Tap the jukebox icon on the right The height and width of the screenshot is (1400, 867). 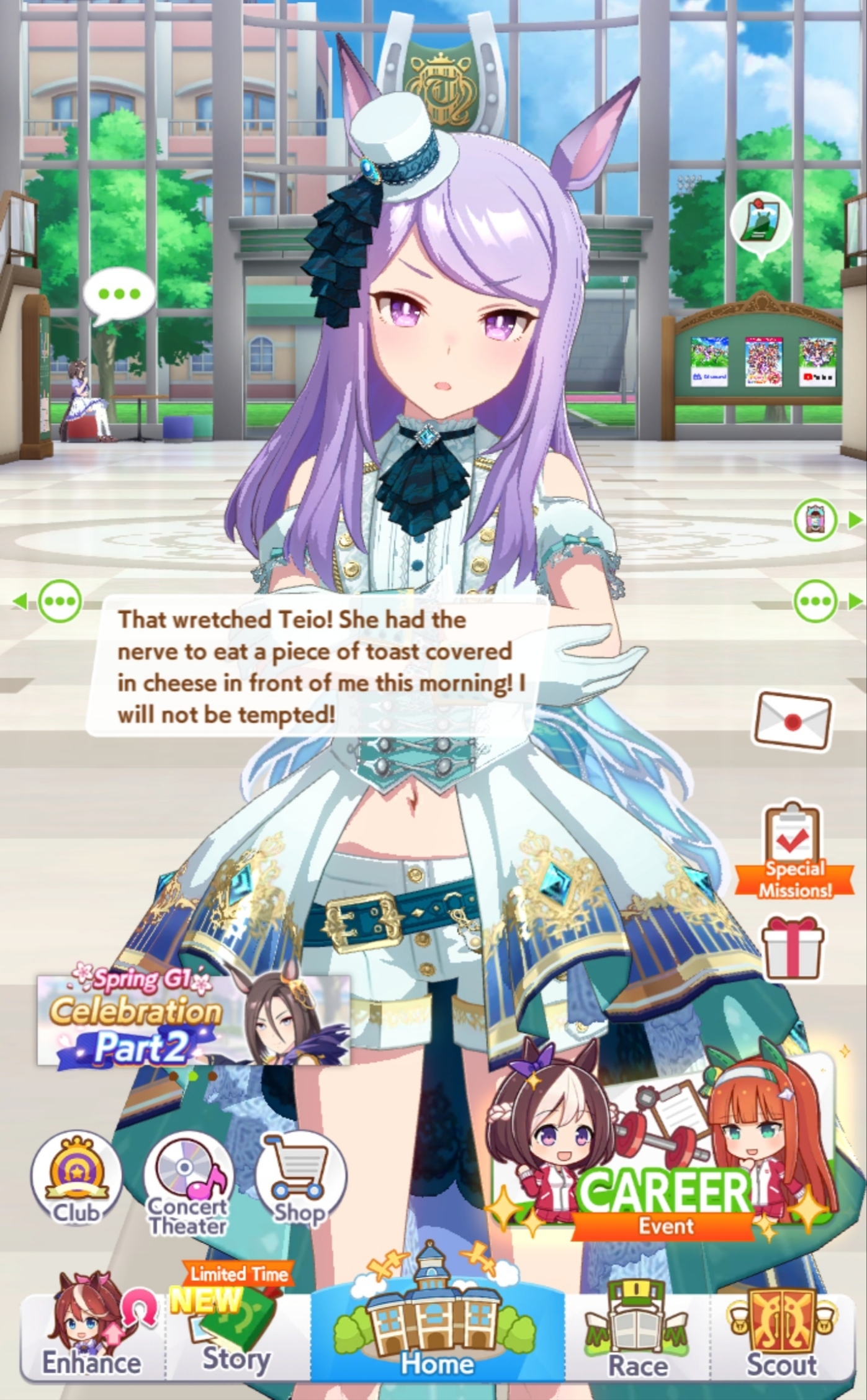(x=814, y=519)
